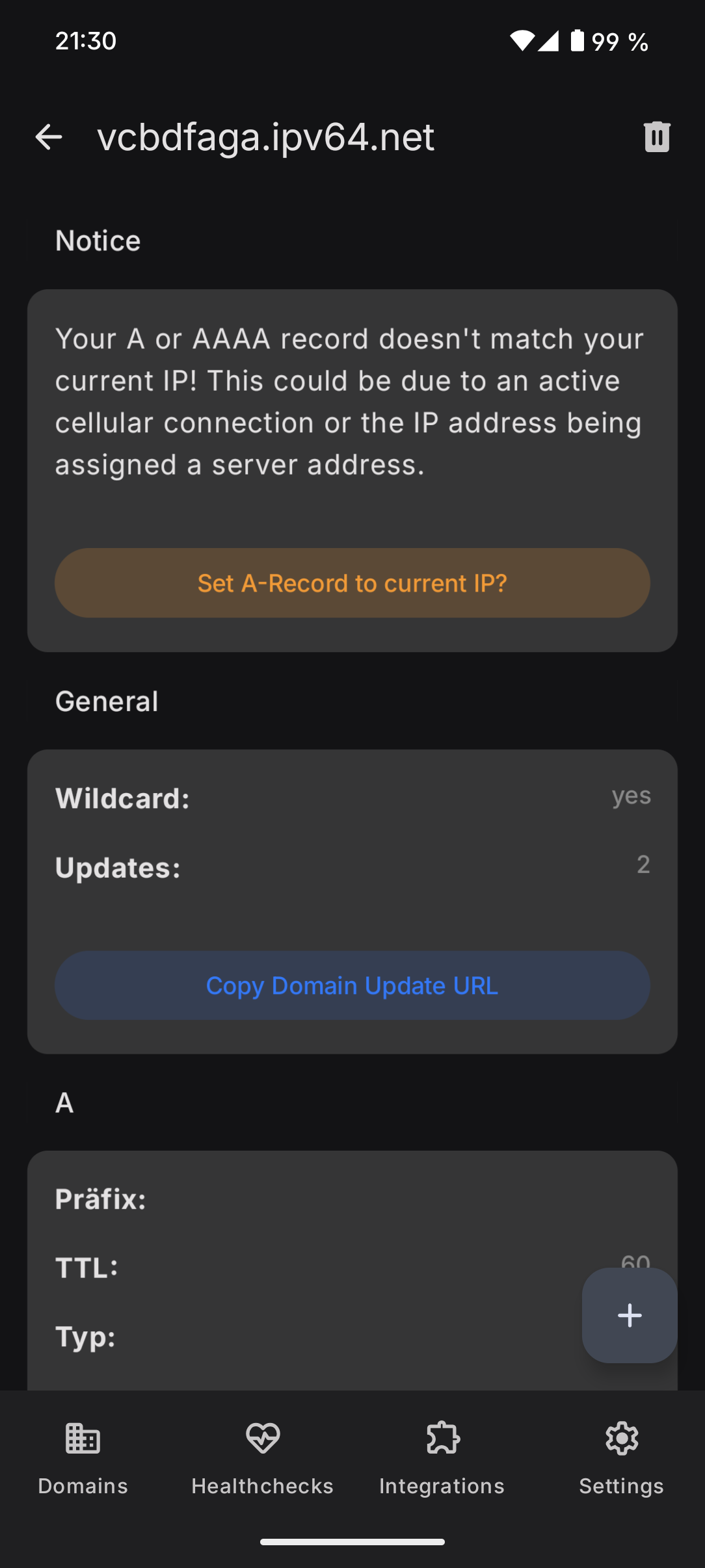This screenshot has height=1568, width=705.
Task: Add a new record with plus button
Action: click(629, 1315)
